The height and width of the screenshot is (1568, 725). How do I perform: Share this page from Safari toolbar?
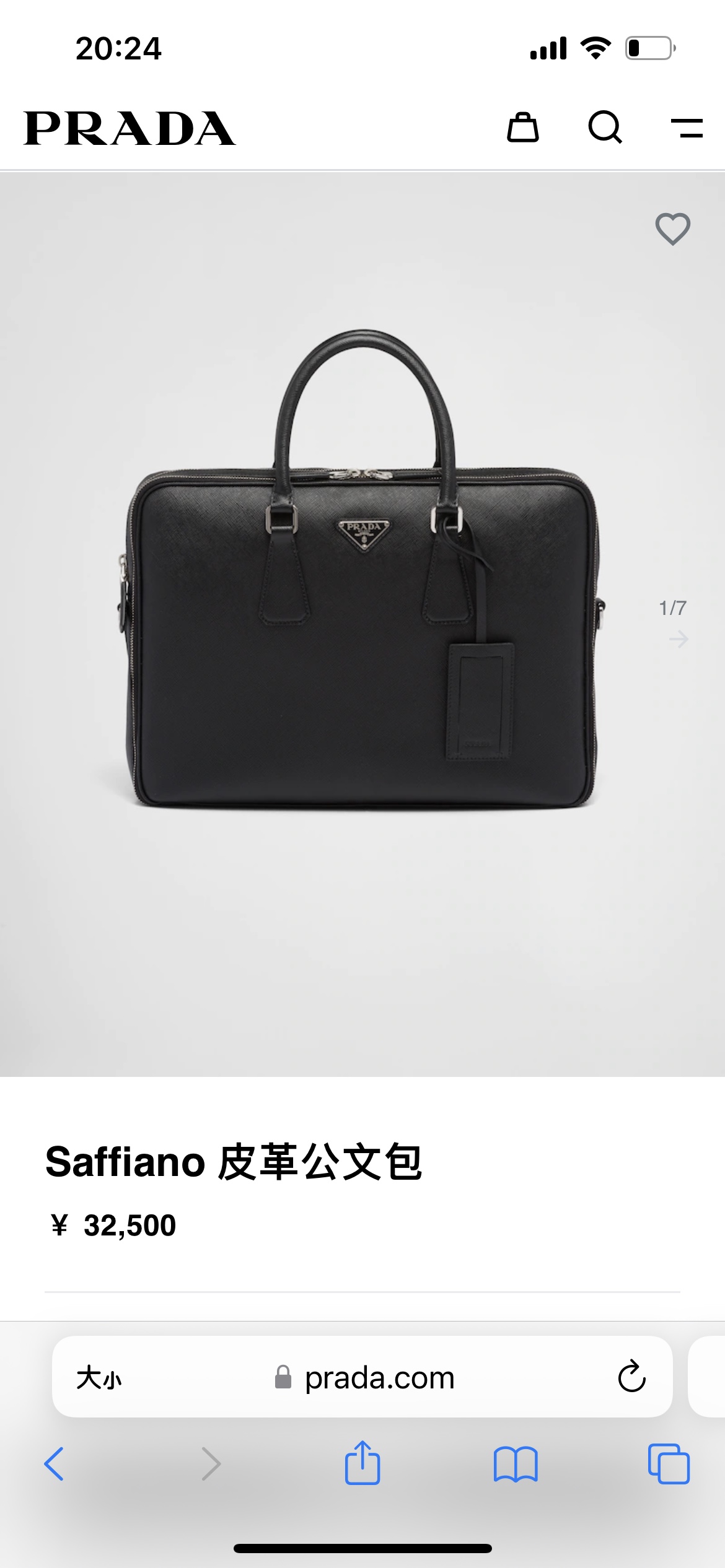(x=362, y=1463)
